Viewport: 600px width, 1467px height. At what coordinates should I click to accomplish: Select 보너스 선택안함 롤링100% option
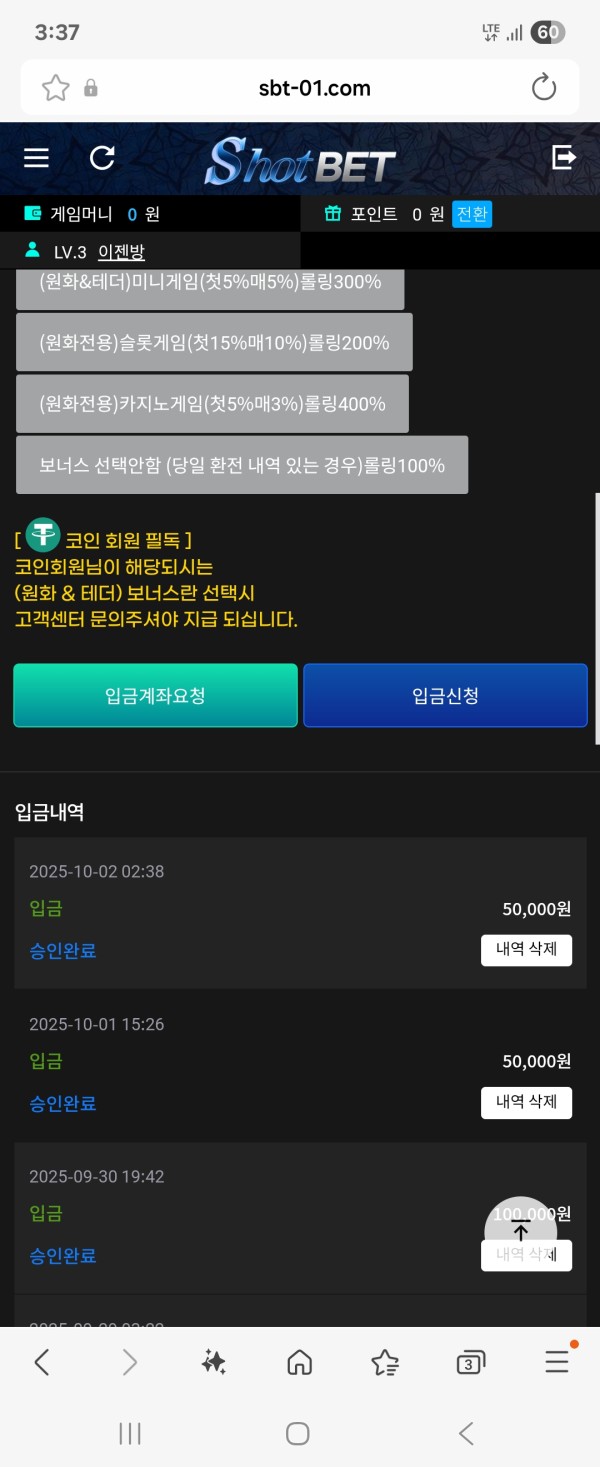242,465
